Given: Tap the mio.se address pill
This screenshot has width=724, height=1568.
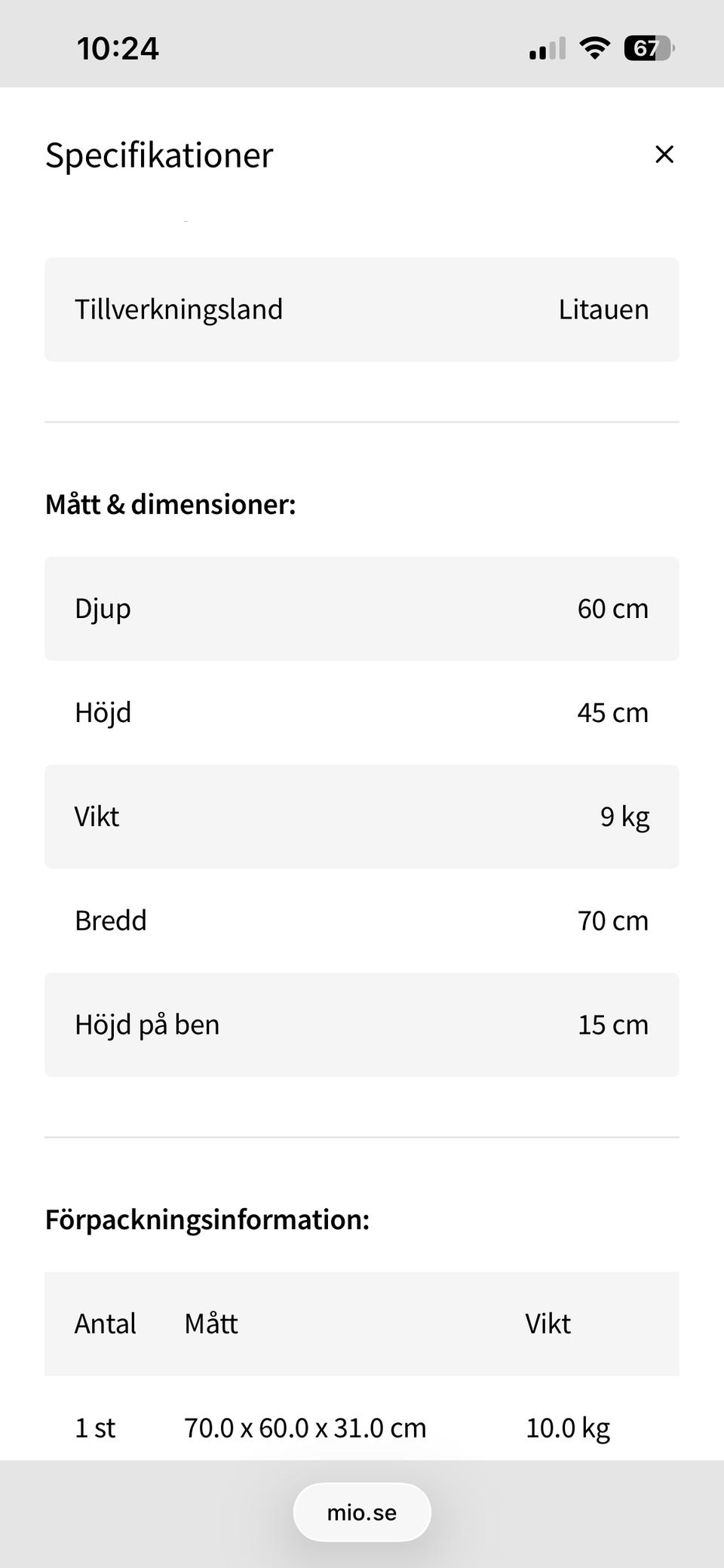Looking at the screenshot, I should pyautogui.click(x=362, y=1512).
